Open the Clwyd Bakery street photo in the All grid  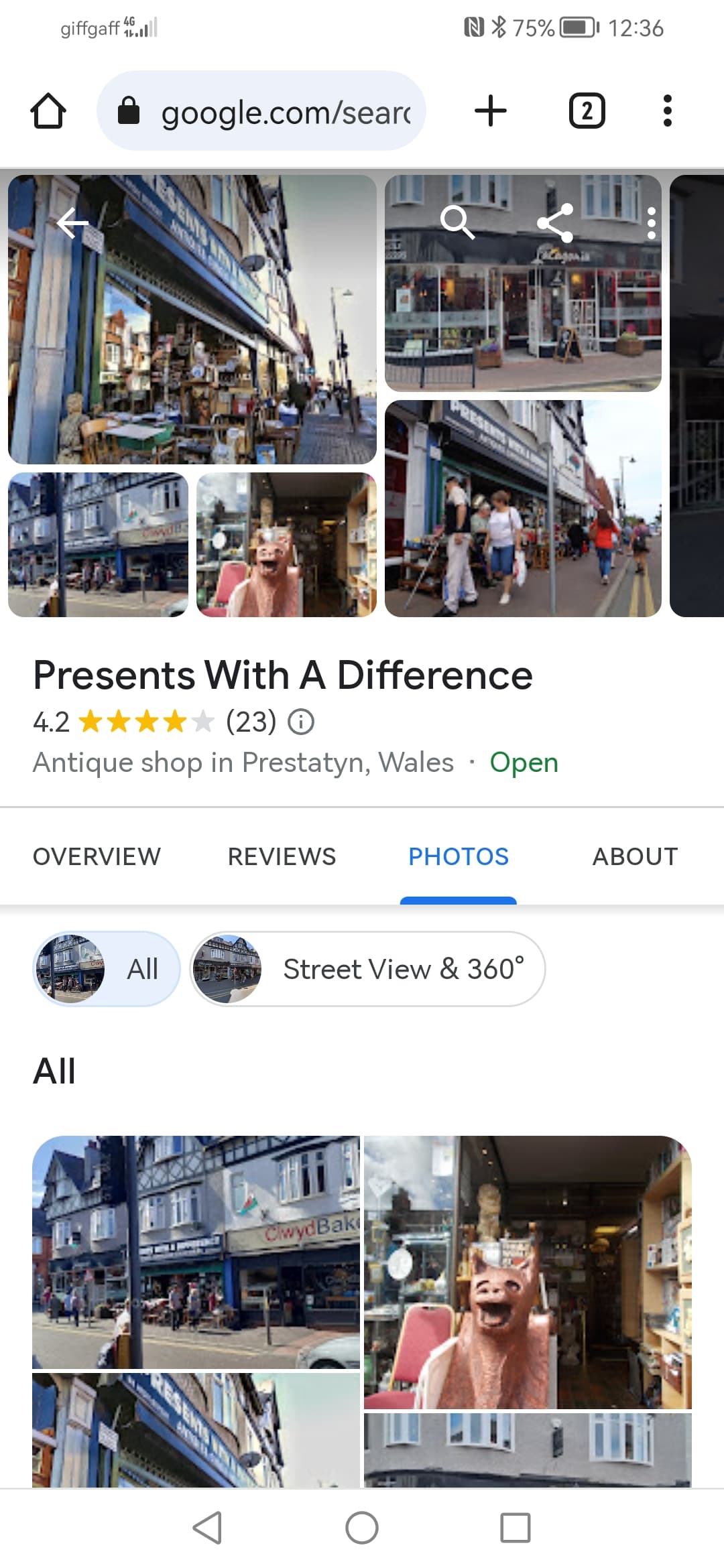(x=196, y=1252)
